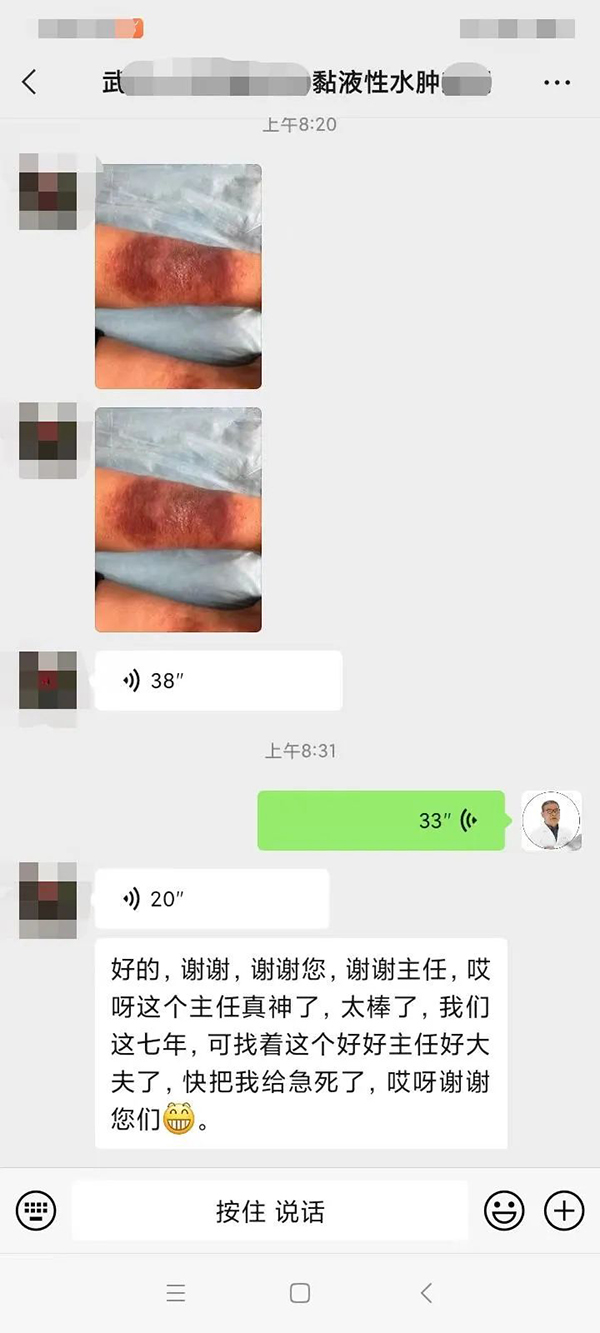Viewport: 600px width, 1333px height.
Task: Tap the system back navigation button
Action: coord(426,1293)
